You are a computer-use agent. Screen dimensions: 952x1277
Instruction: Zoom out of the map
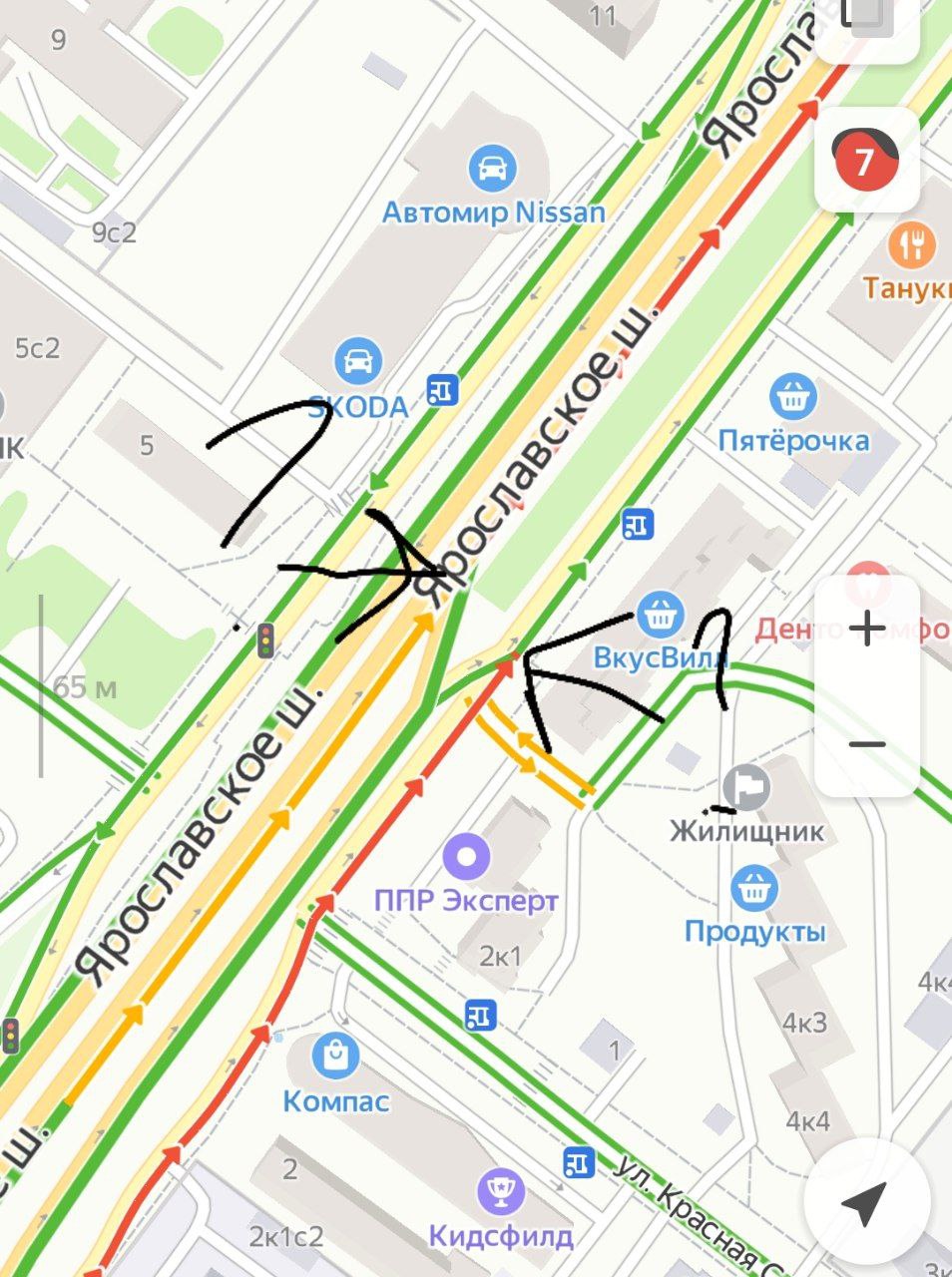click(x=866, y=744)
